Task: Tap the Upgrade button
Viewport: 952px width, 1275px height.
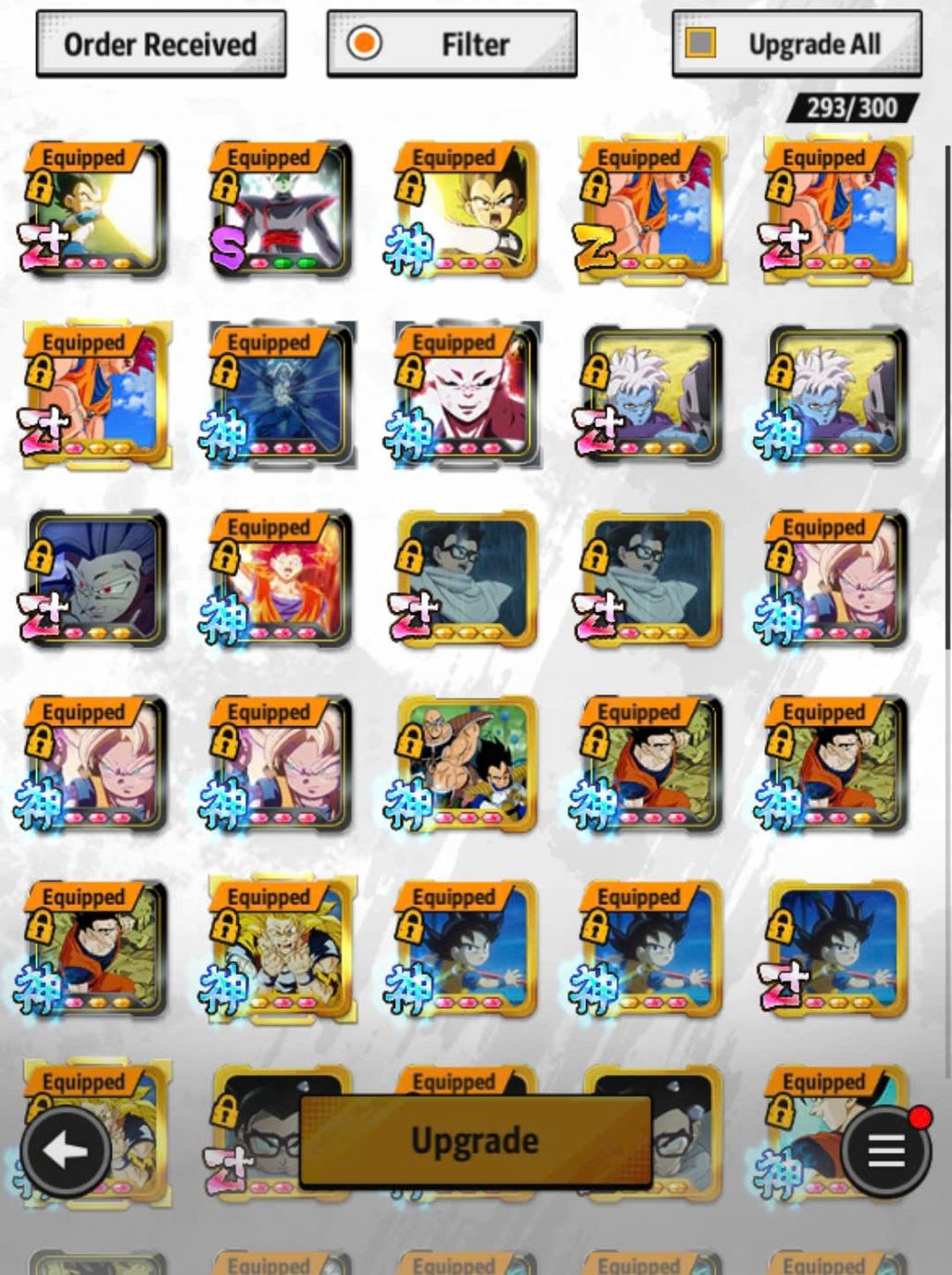Action: point(474,1141)
